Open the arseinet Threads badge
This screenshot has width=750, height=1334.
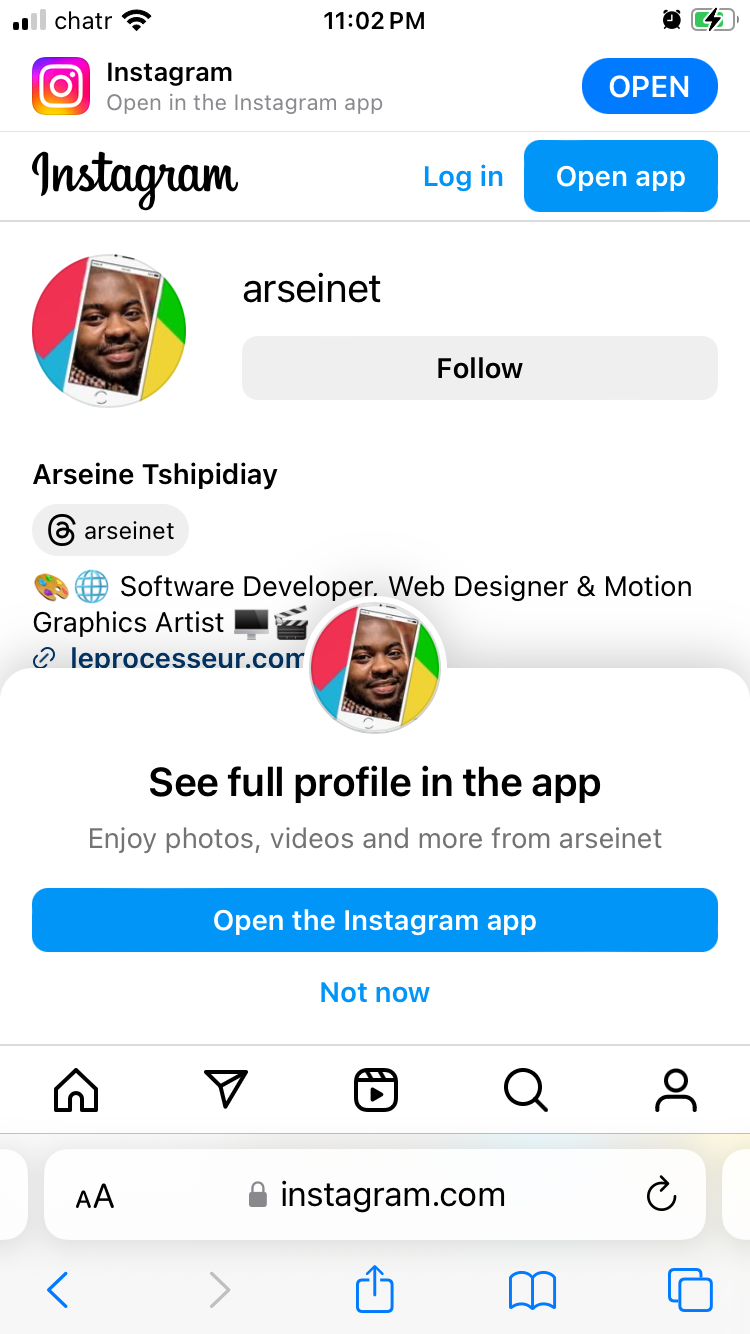pos(111,530)
